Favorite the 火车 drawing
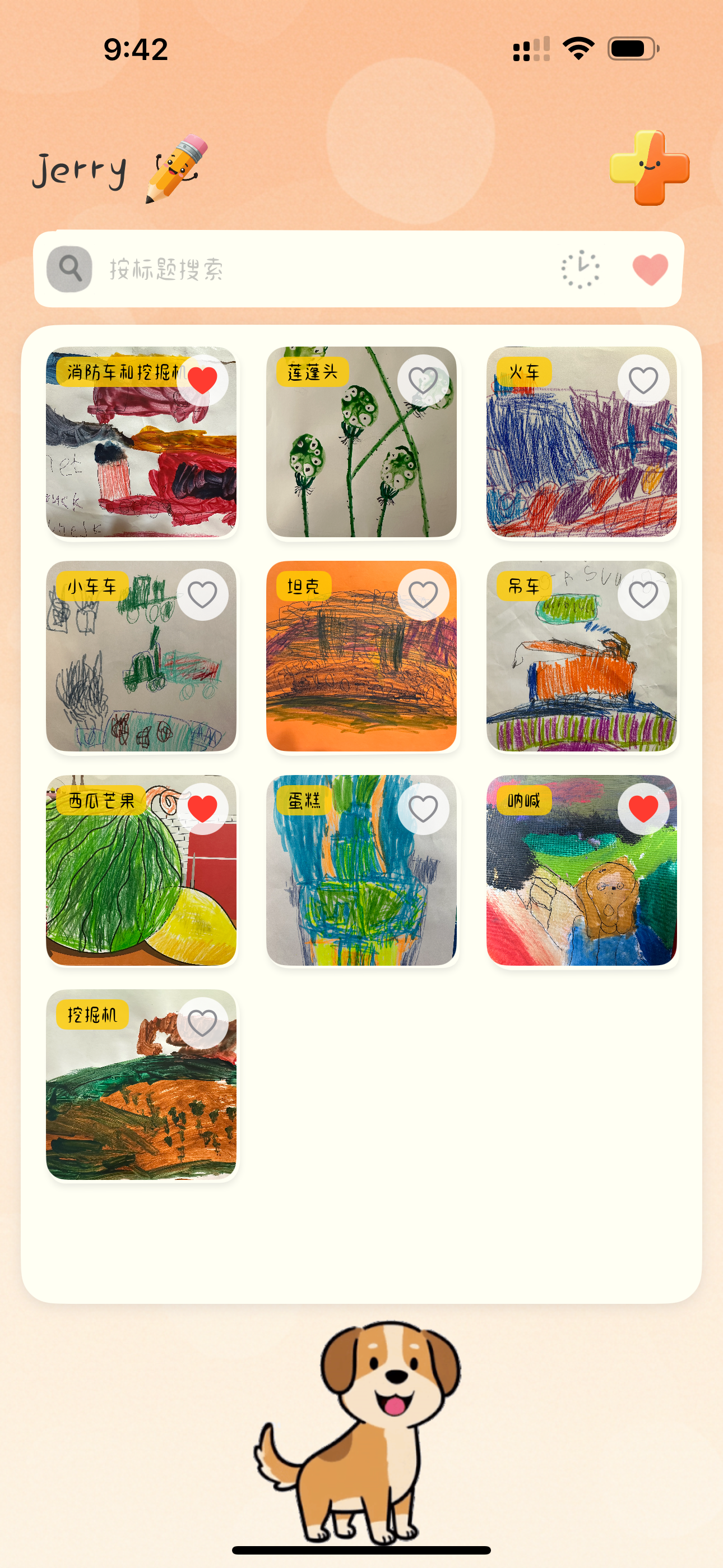The image size is (723, 1568). pyautogui.click(x=643, y=380)
